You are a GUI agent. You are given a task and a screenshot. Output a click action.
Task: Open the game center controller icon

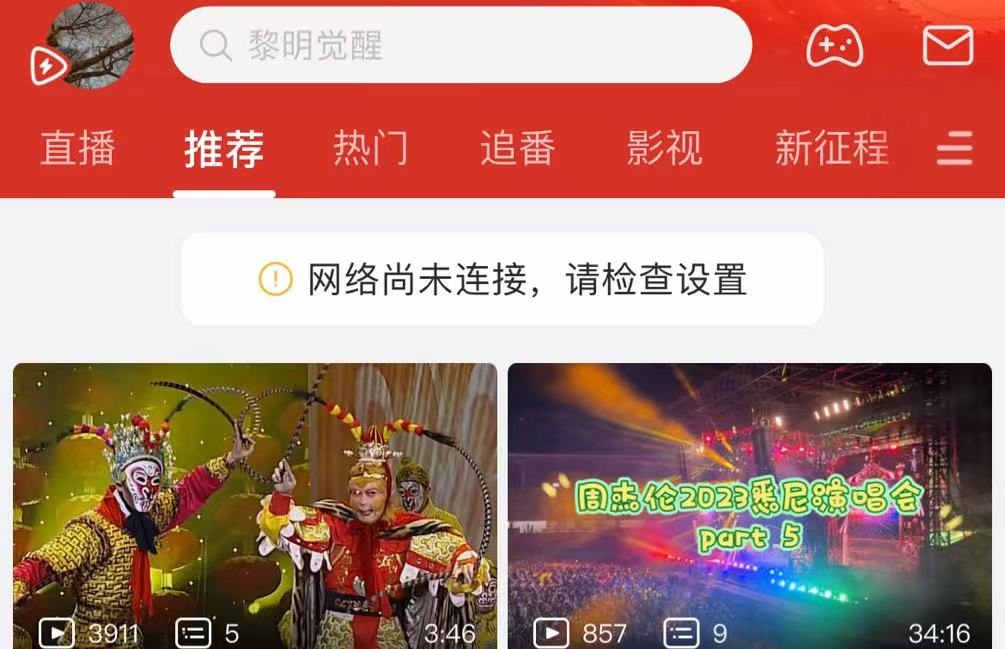[835, 46]
